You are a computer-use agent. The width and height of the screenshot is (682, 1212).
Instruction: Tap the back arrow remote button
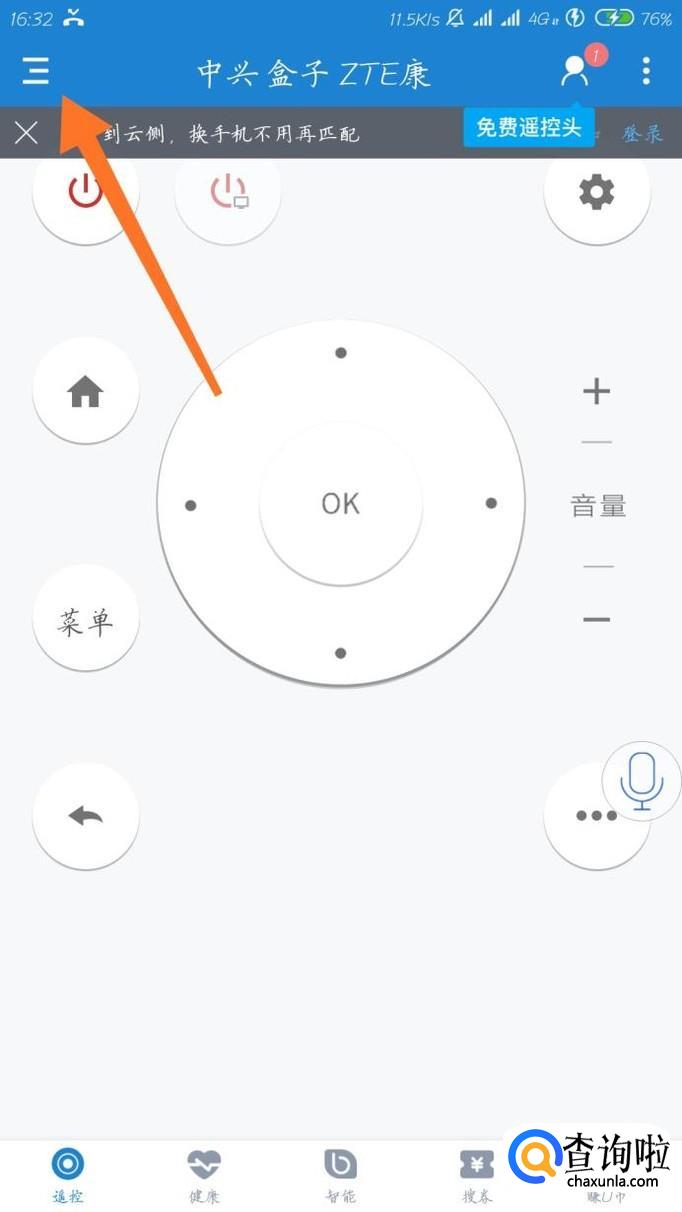click(x=85, y=816)
